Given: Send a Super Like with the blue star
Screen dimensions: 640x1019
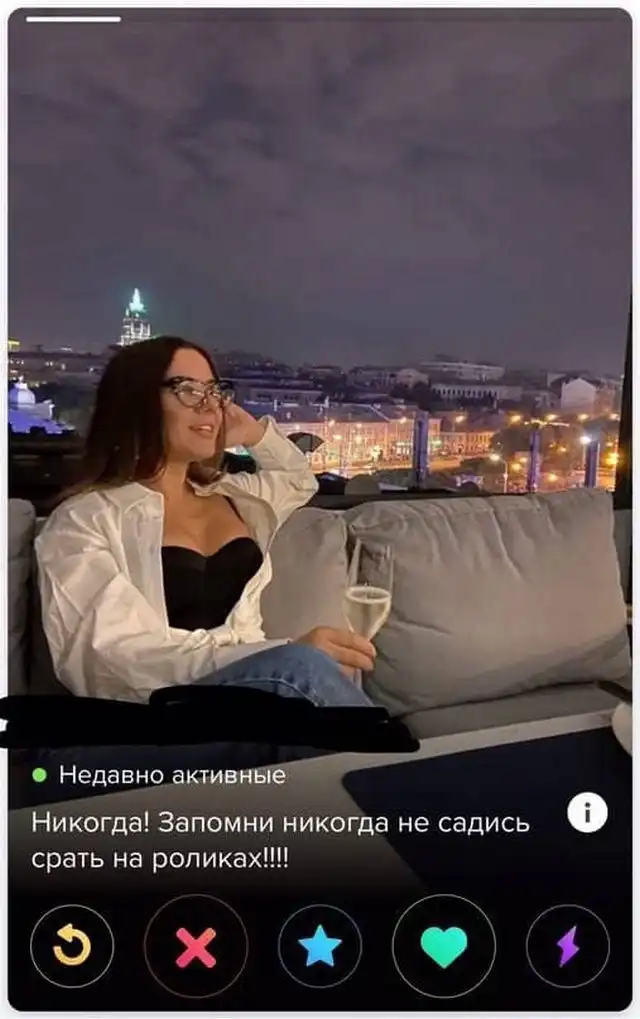Looking at the screenshot, I should pyautogui.click(x=320, y=946).
